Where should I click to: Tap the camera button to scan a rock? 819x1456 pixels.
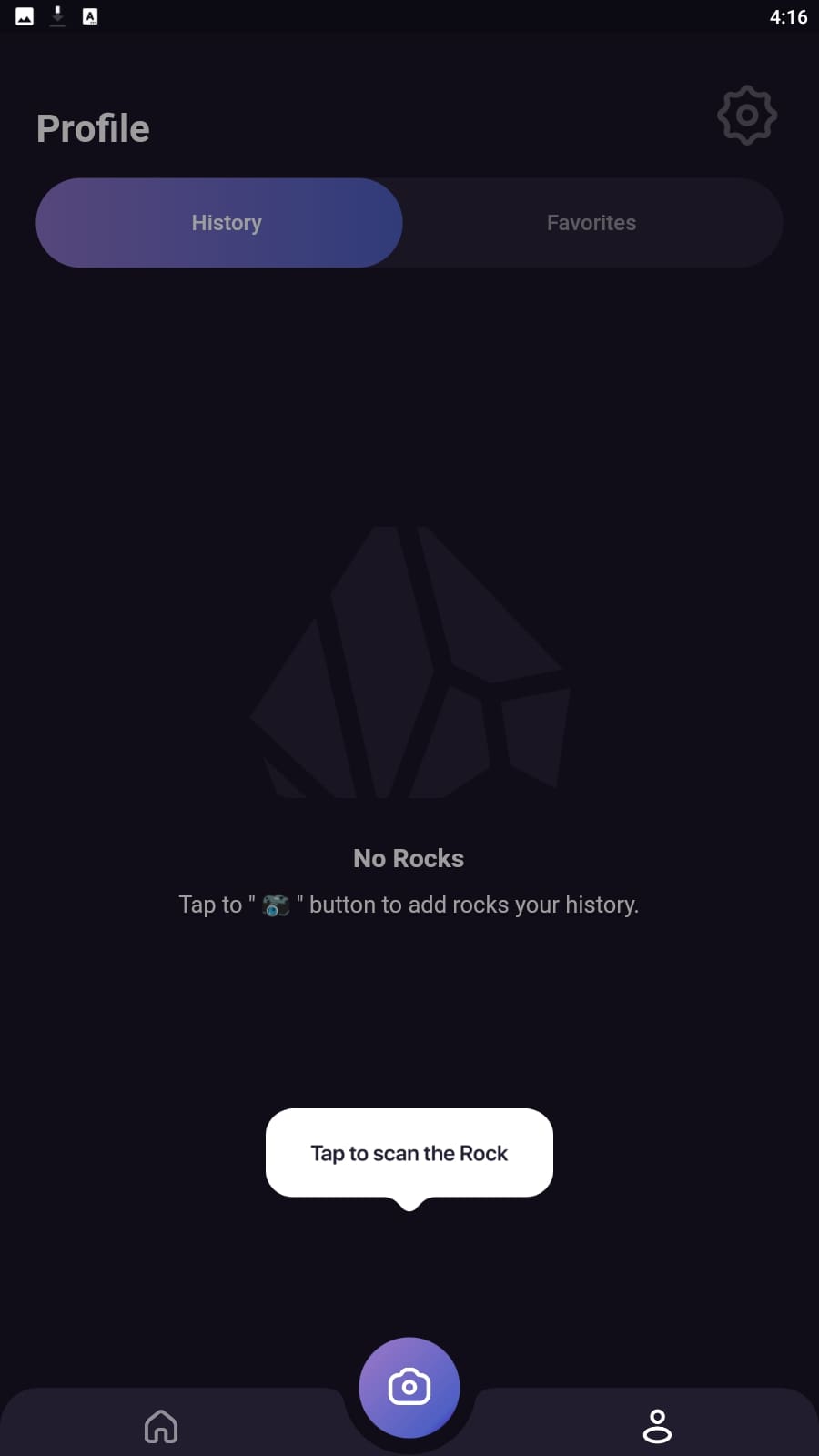coord(409,1387)
